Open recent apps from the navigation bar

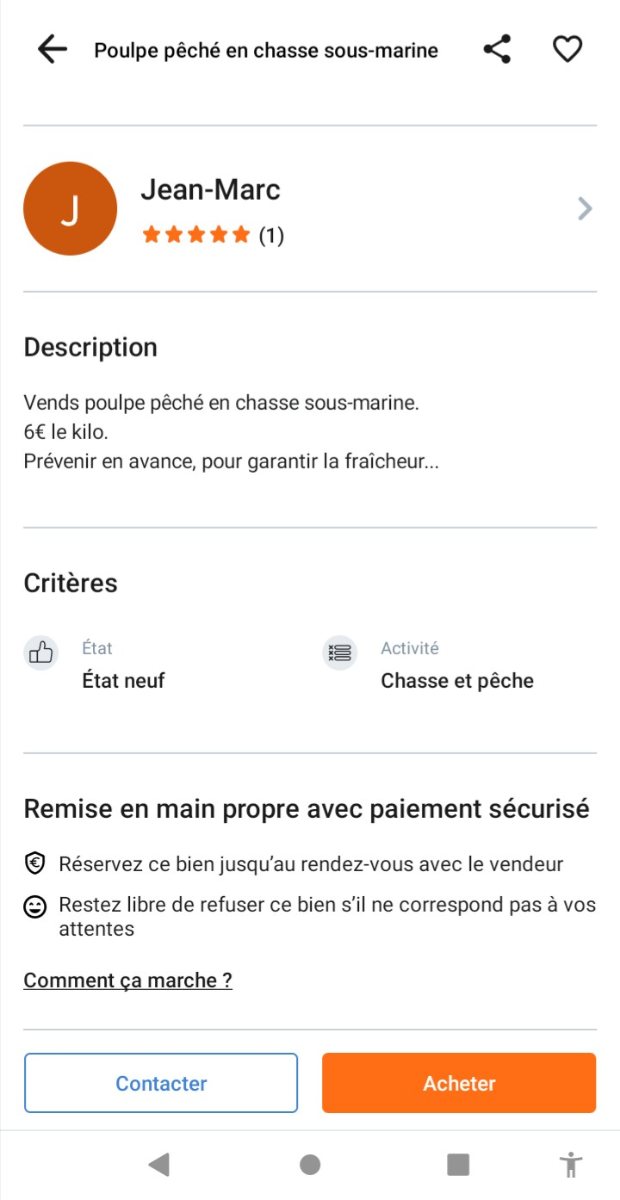458,1164
